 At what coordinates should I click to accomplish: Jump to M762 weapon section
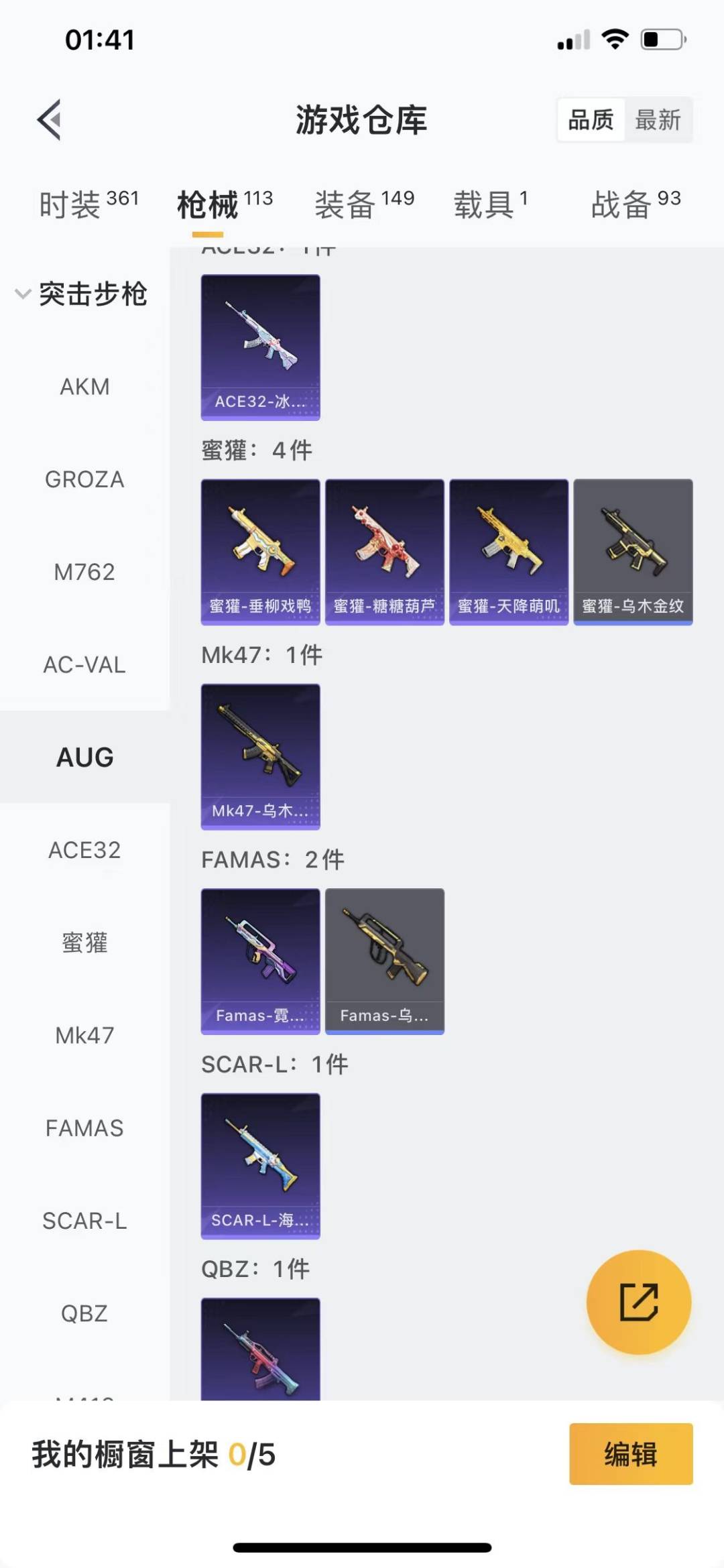coord(84,572)
